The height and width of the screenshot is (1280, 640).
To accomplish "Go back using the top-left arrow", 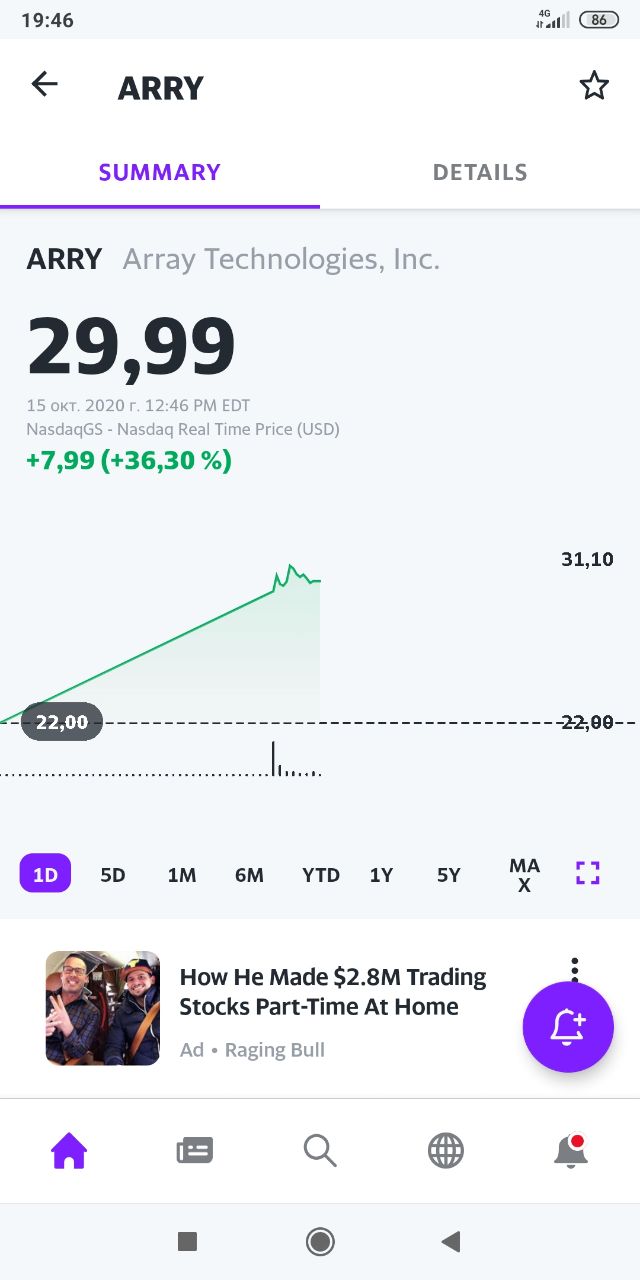I will tap(45, 85).
